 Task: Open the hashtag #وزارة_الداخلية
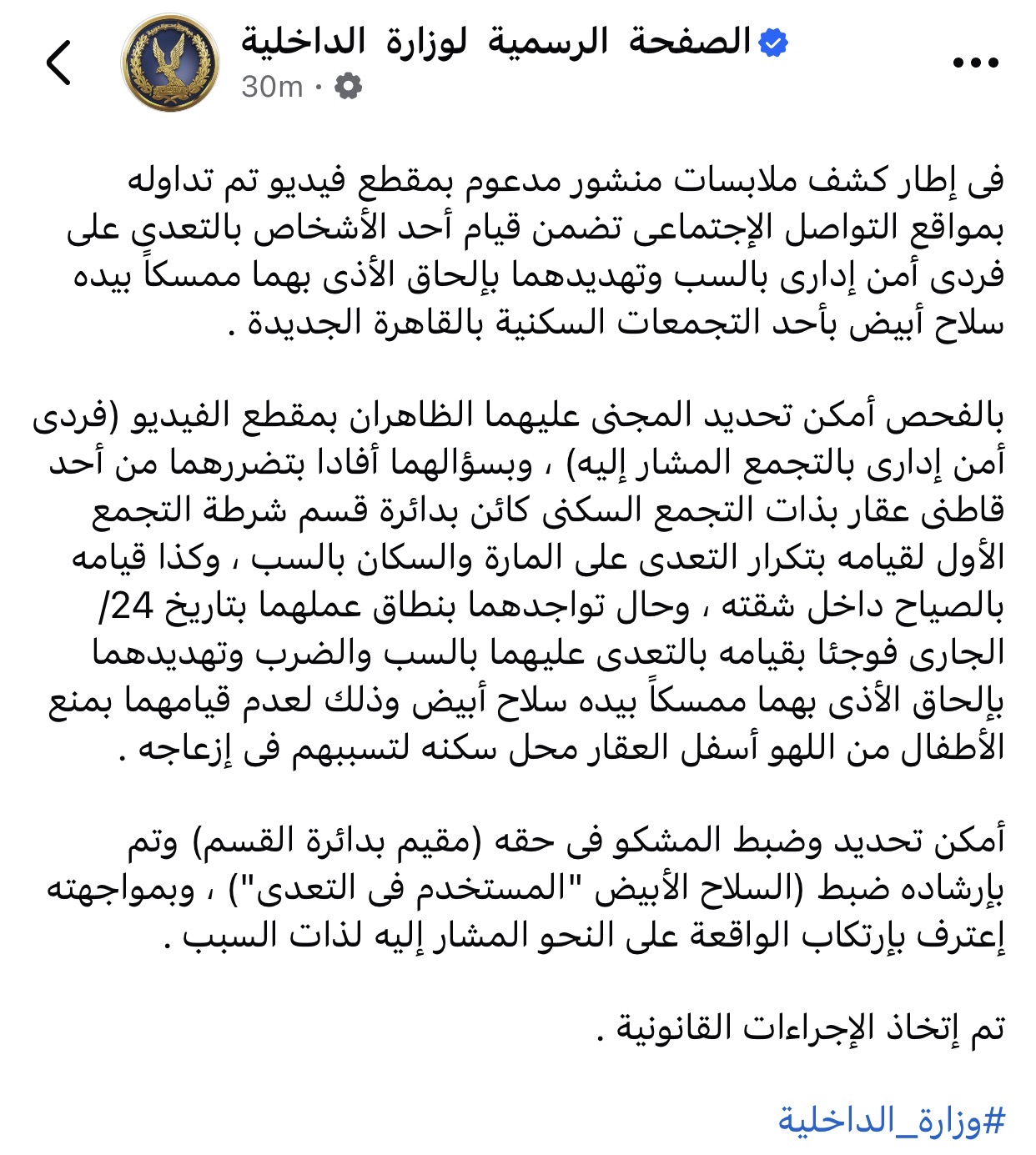(892, 1120)
